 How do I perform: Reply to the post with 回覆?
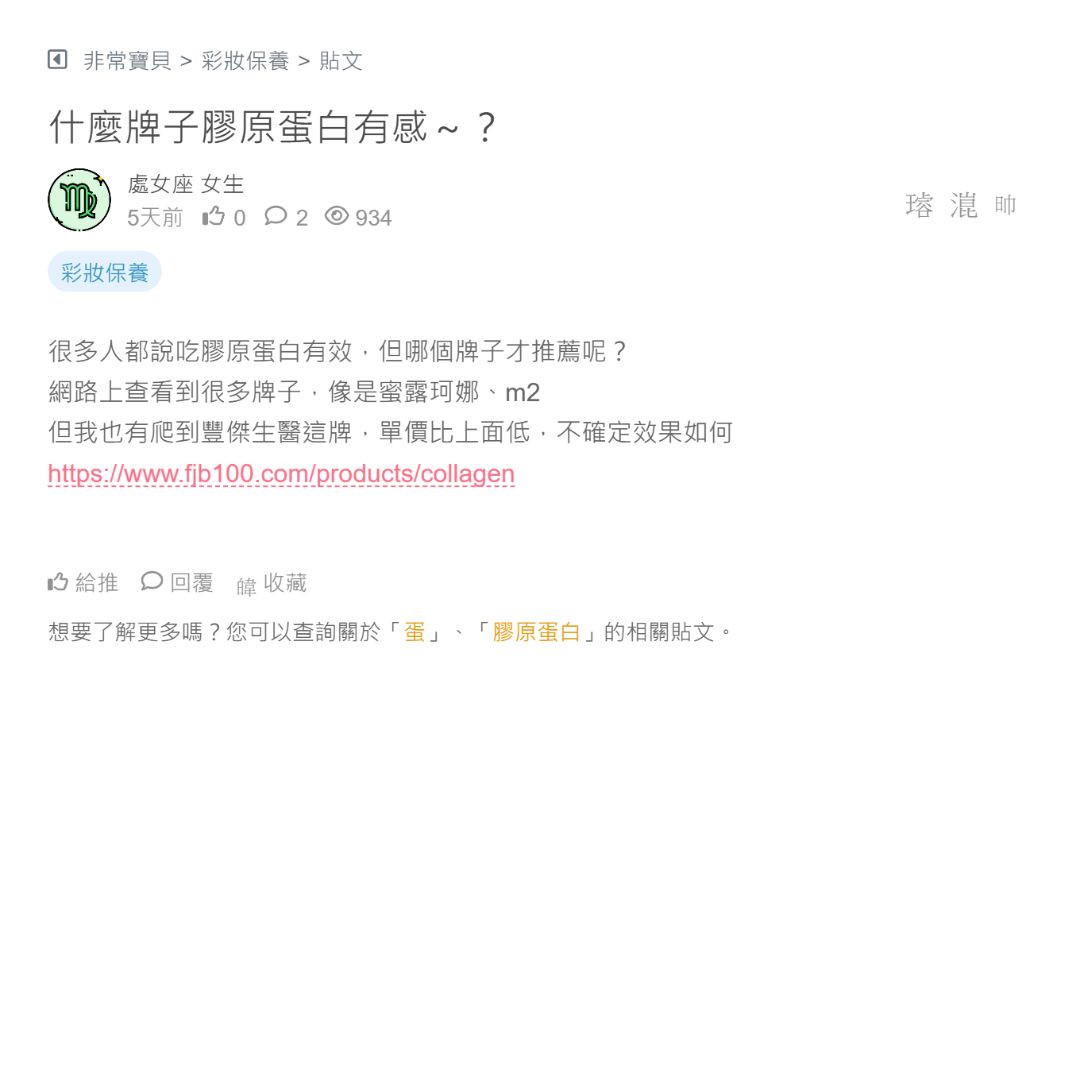click(178, 582)
